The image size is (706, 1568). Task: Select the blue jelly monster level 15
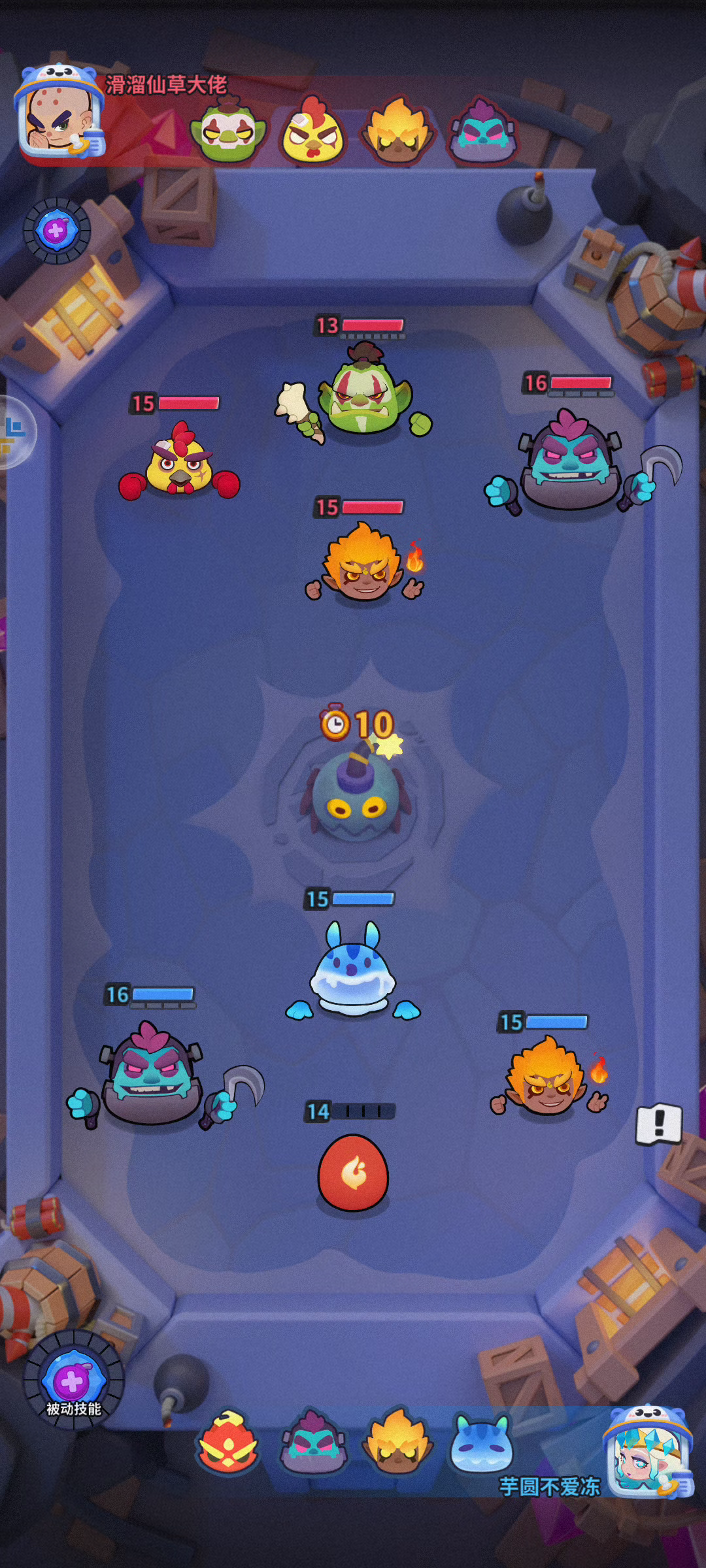point(353,968)
